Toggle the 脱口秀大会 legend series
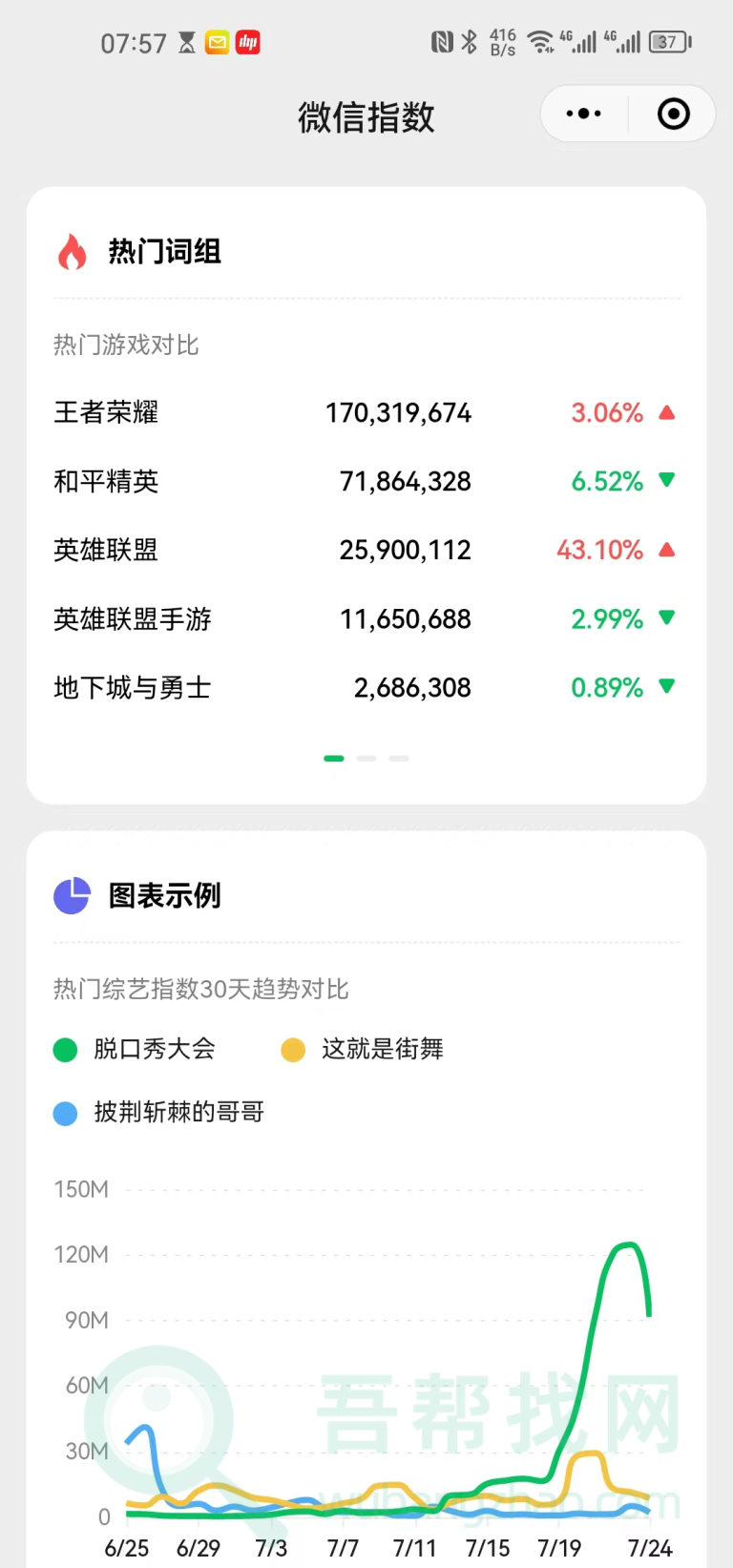Viewport: 733px width, 1568px height. tap(135, 1049)
